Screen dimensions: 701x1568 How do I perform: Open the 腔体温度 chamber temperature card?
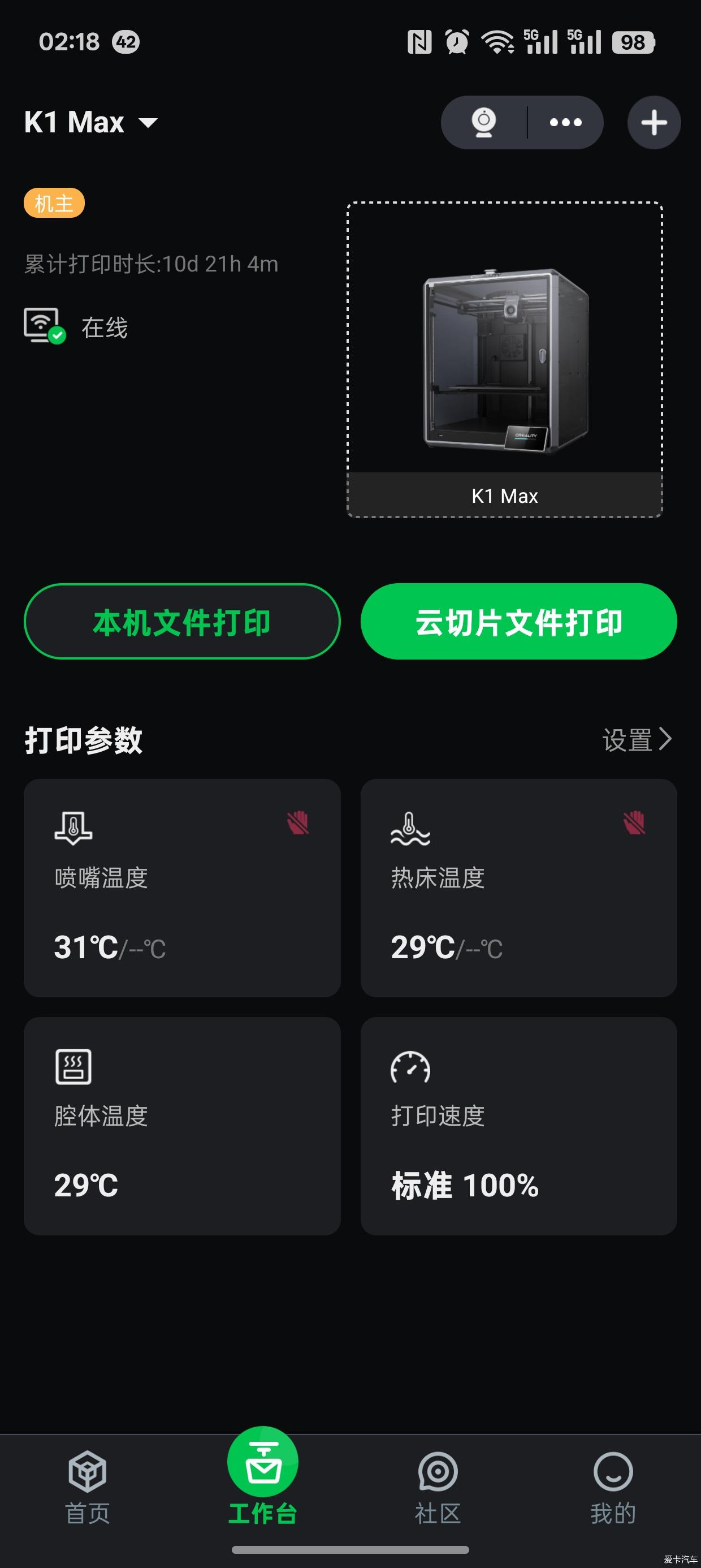click(182, 1126)
